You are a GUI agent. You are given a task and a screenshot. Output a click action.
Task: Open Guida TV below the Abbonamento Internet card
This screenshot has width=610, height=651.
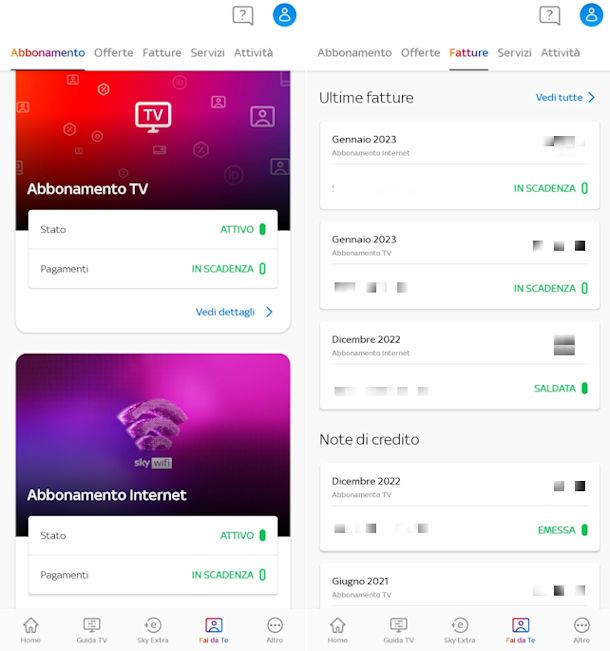pos(92,630)
